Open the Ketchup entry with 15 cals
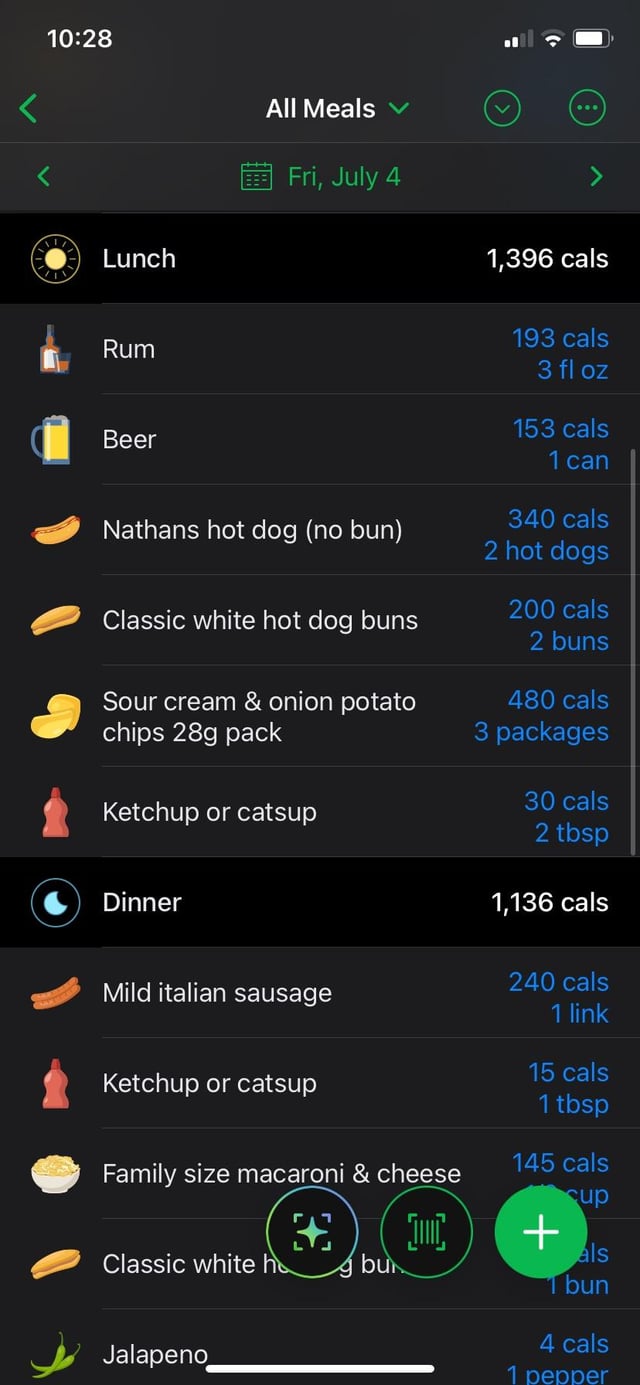640x1385 pixels. 320,1083
